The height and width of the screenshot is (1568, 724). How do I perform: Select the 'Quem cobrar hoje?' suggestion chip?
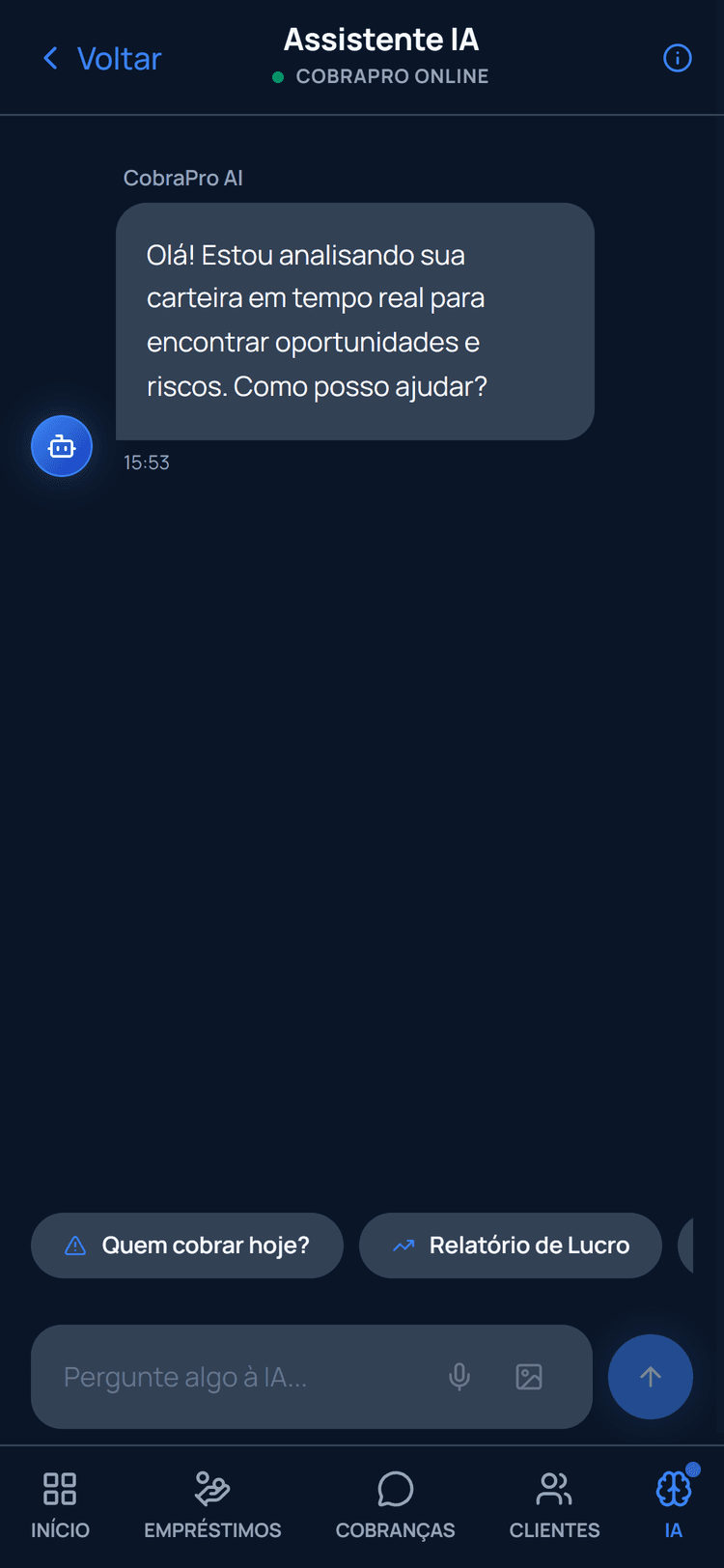point(187,1246)
